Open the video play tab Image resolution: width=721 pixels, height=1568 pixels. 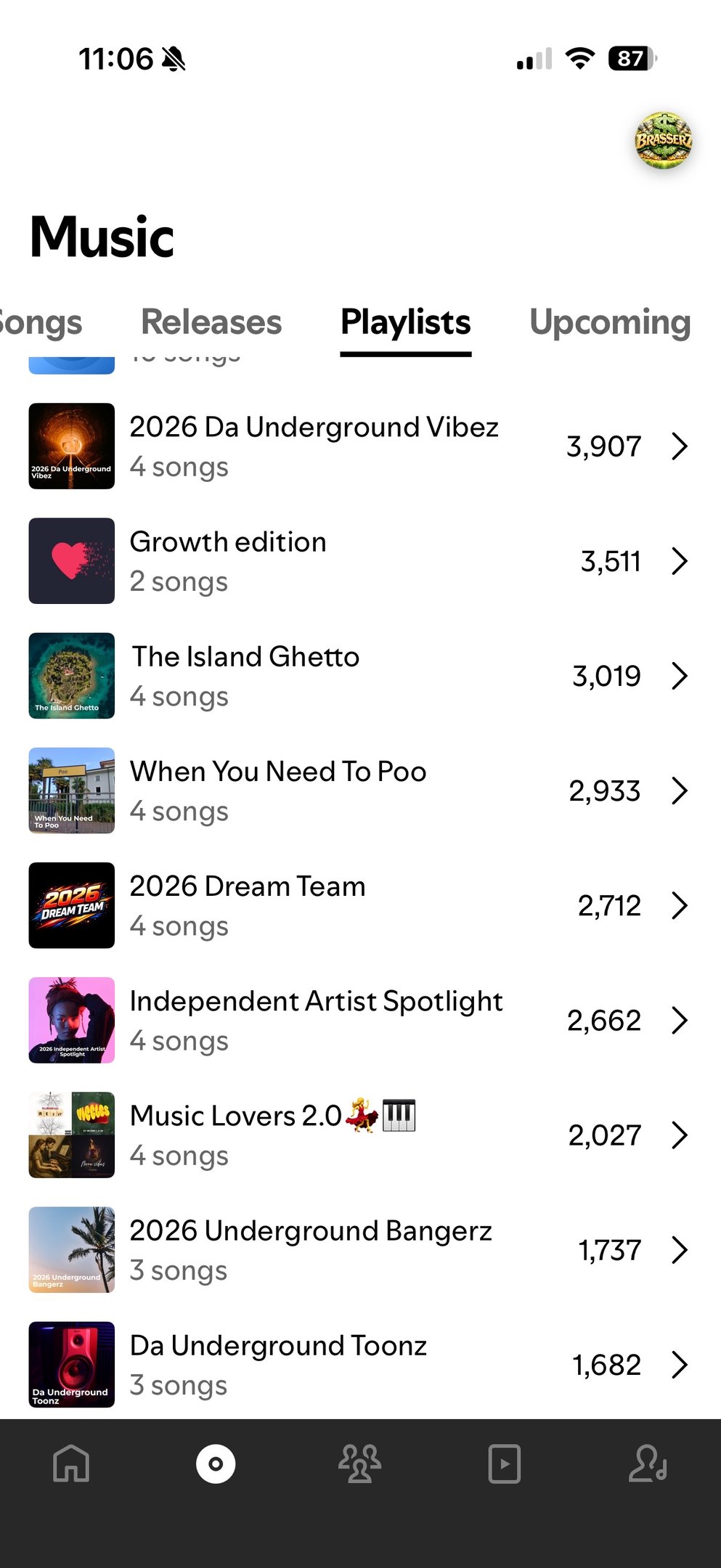click(x=504, y=1463)
